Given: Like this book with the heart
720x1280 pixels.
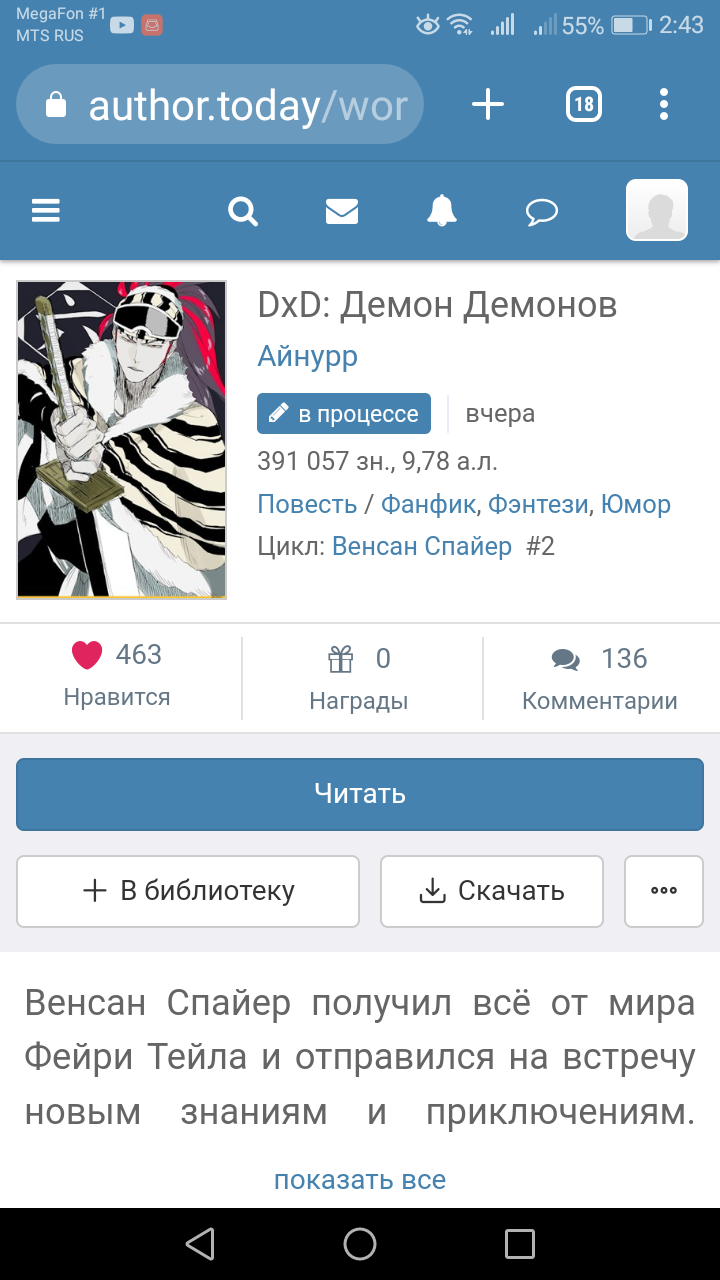Looking at the screenshot, I should [88, 656].
